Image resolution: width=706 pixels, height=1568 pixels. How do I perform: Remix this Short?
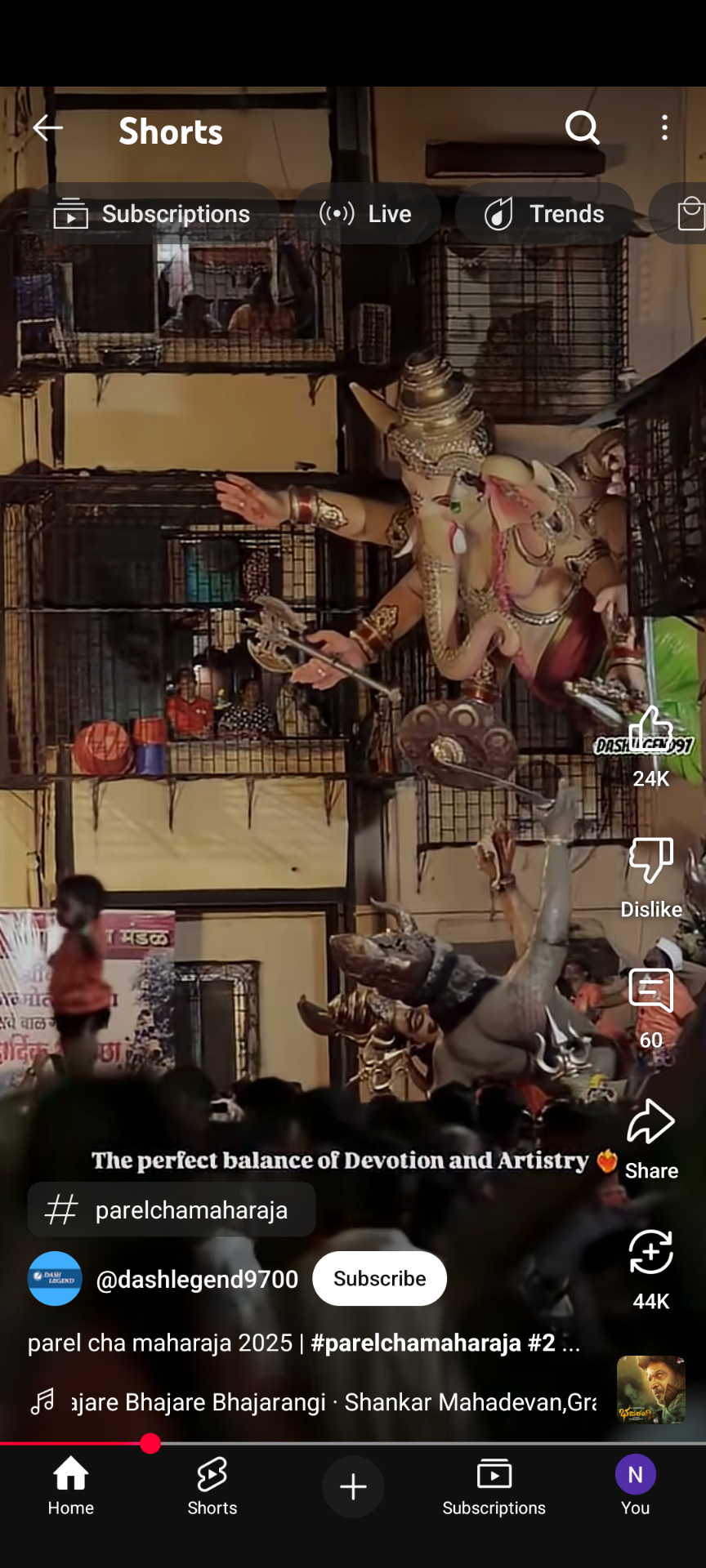[650, 1252]
